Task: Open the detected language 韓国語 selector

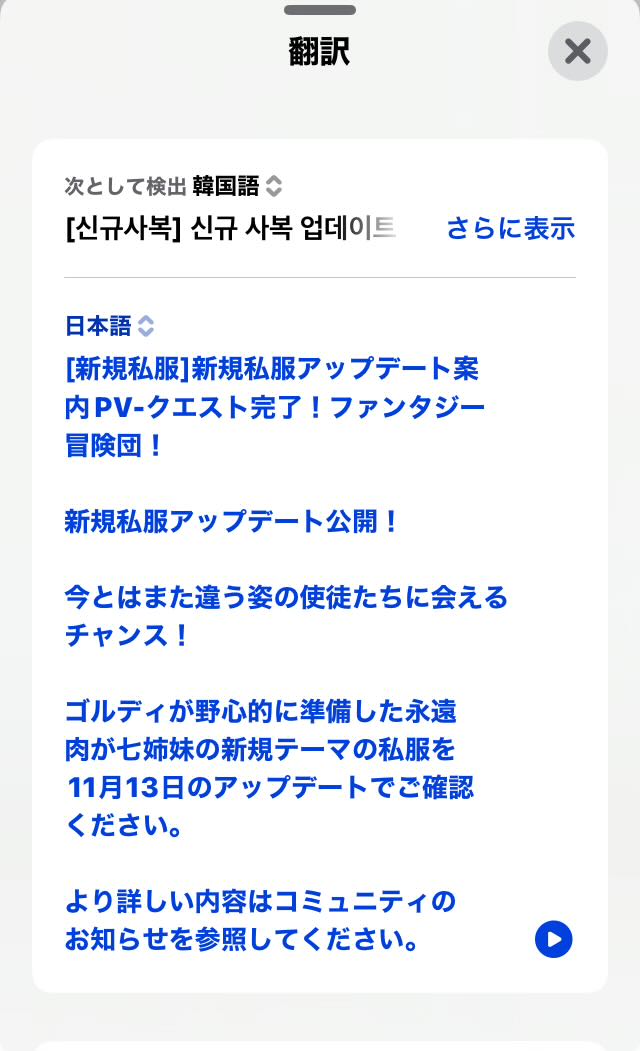Action: pyautogui.click(x=237, y=186)
